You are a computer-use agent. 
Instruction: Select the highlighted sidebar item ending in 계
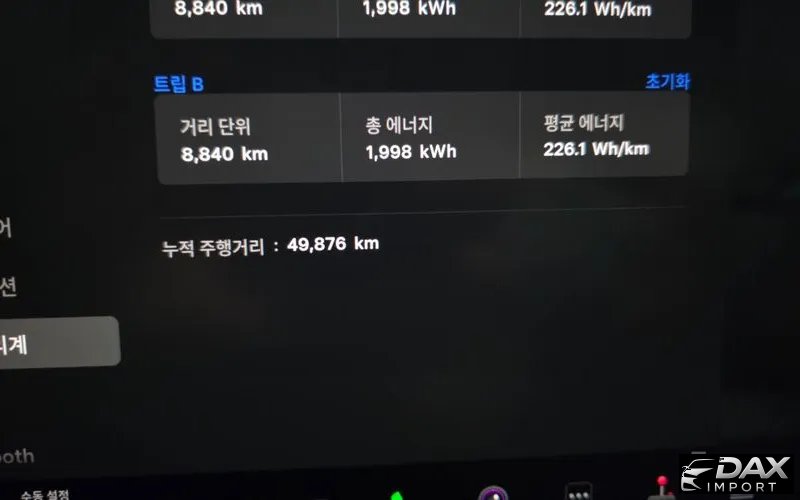pyautogui.click(x=60, y=342)
